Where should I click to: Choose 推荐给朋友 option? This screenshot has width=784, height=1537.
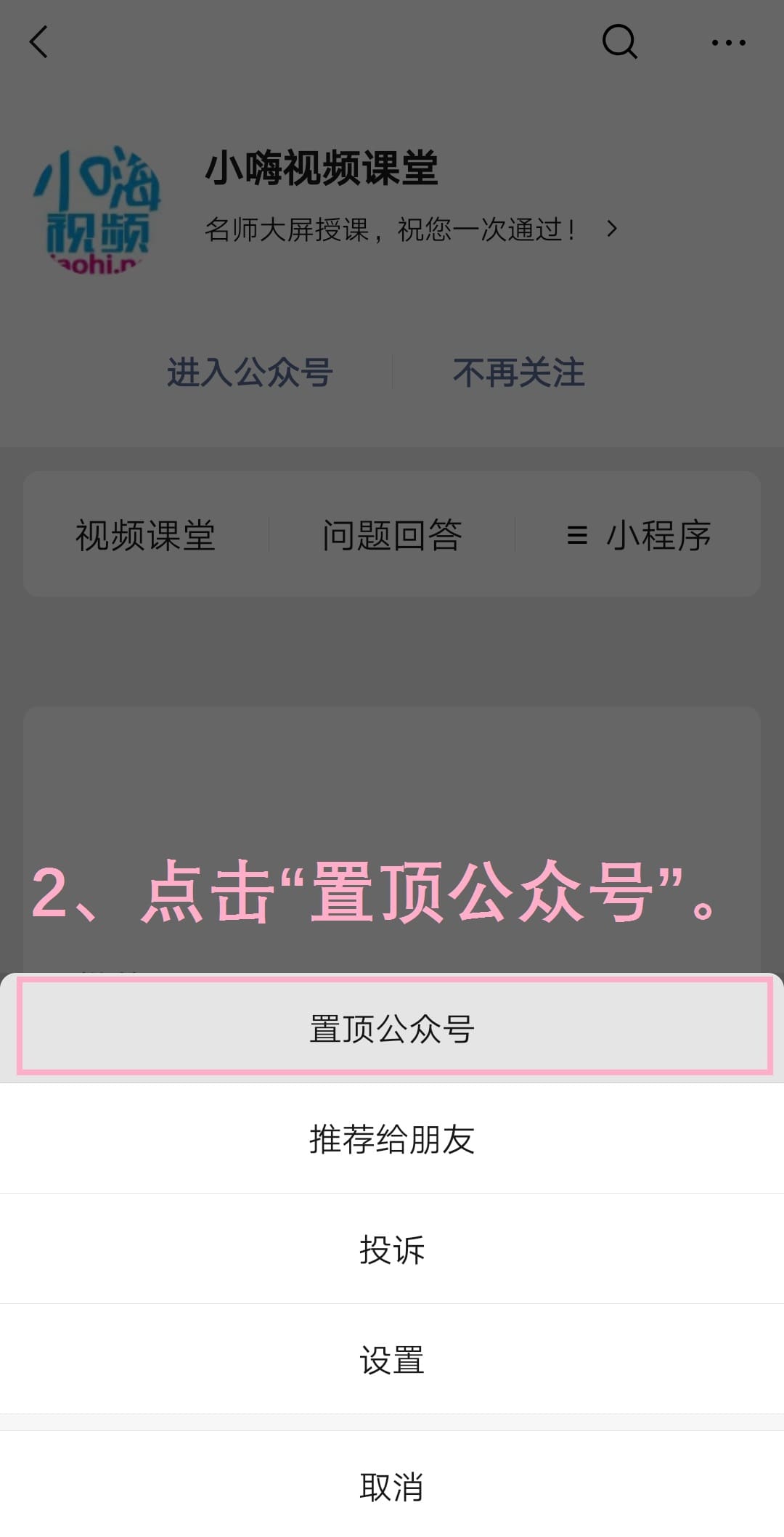[392, 1138]
